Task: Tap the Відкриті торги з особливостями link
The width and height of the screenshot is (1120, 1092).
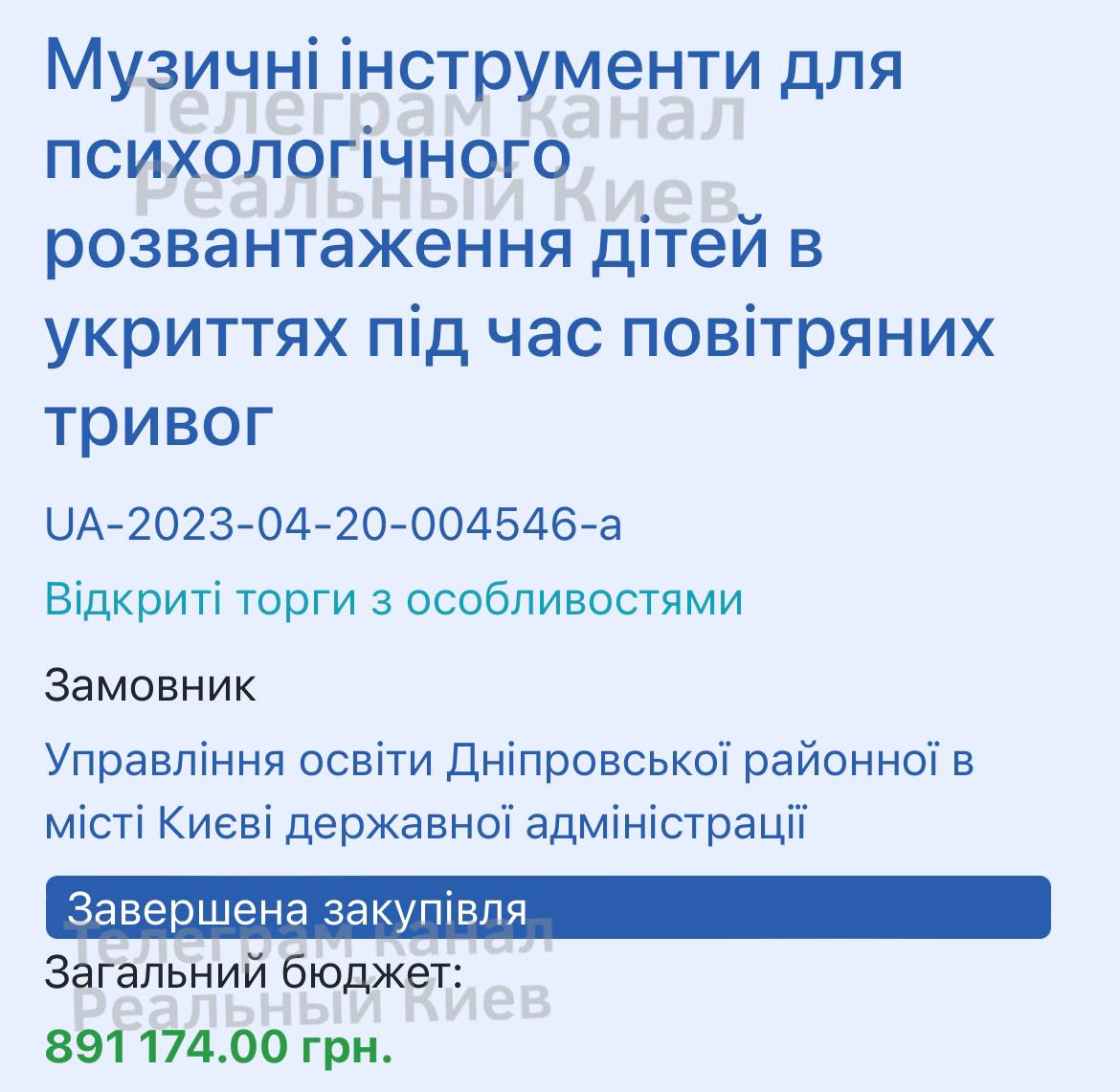Action: click(x=393, y=600)
